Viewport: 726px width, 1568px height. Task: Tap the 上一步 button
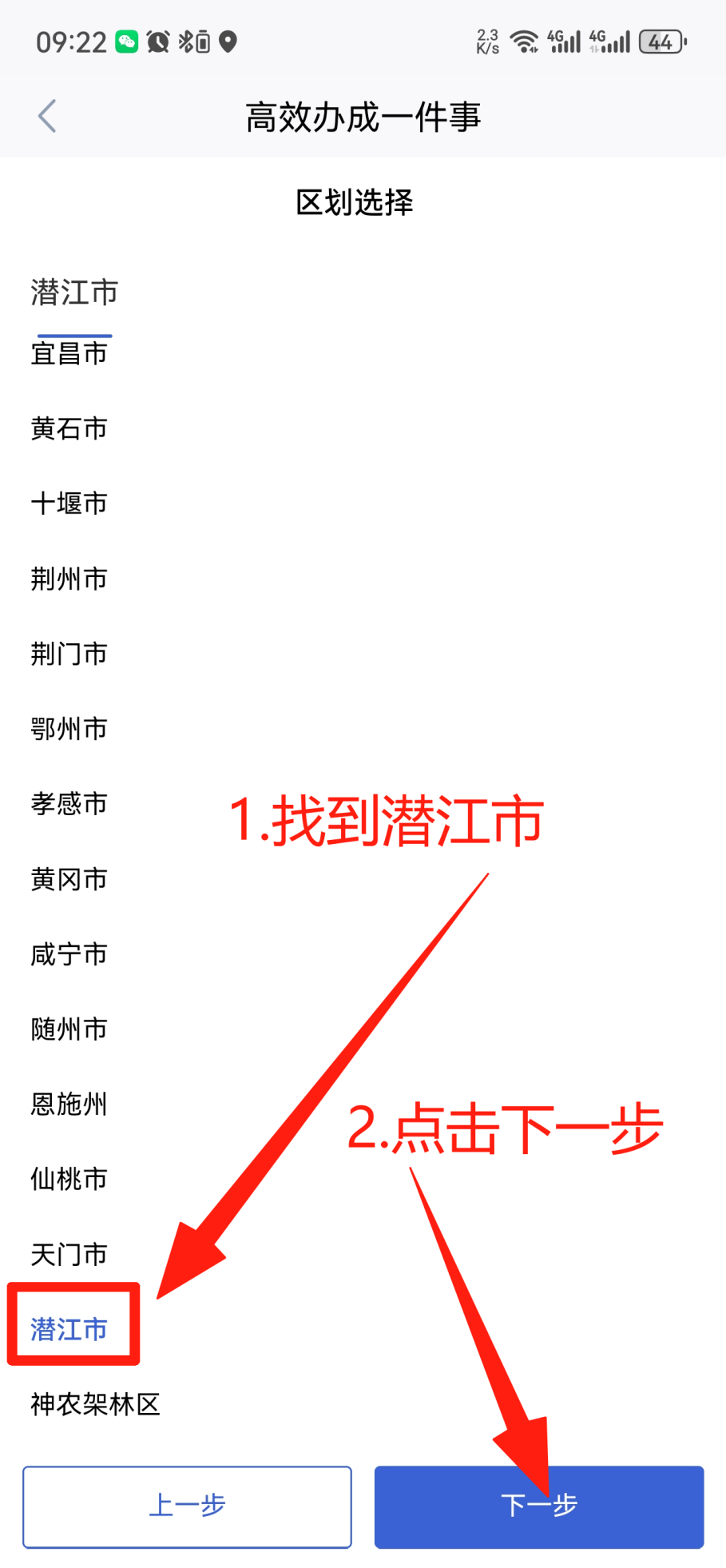pyautogui.click(x=187, y=1506)
